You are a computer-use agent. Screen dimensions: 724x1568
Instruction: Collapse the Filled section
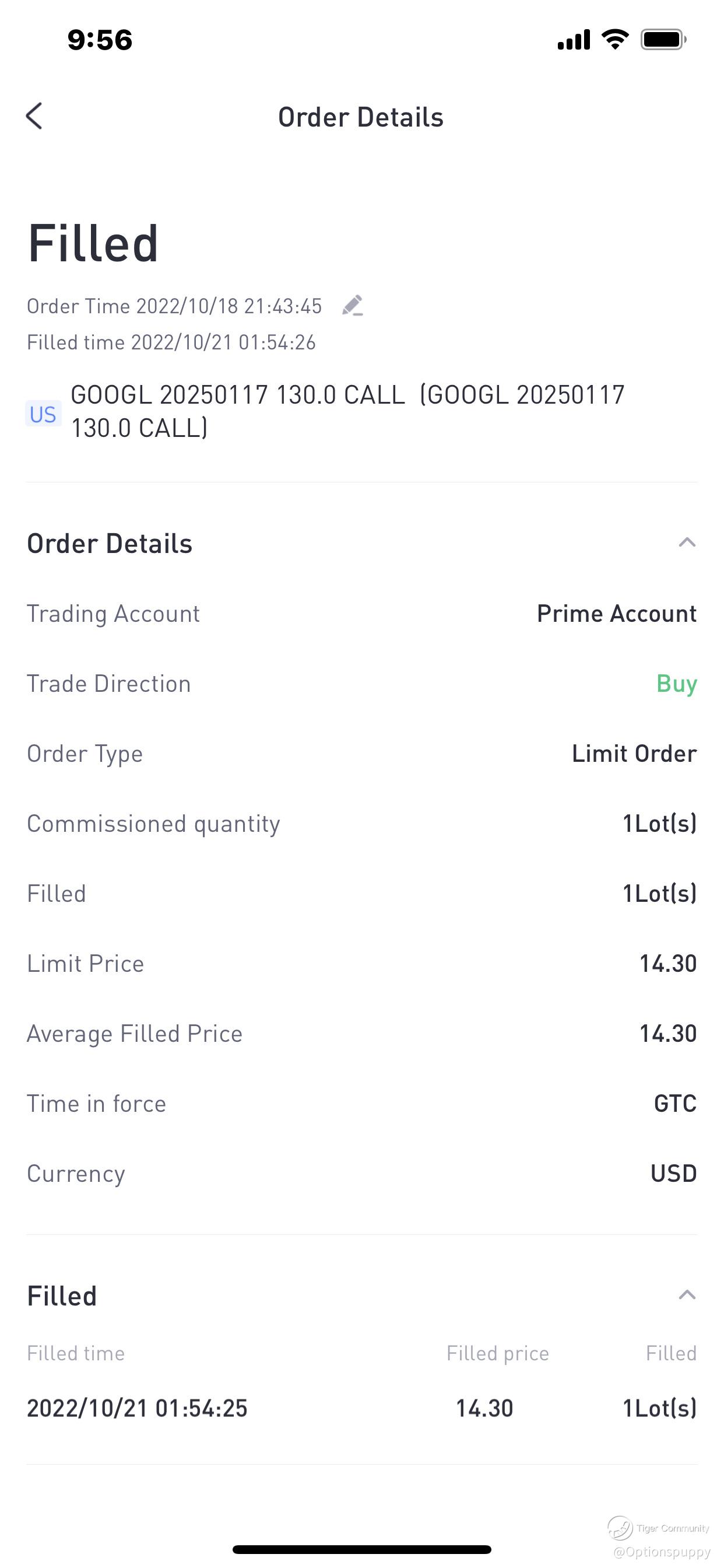686,1294
